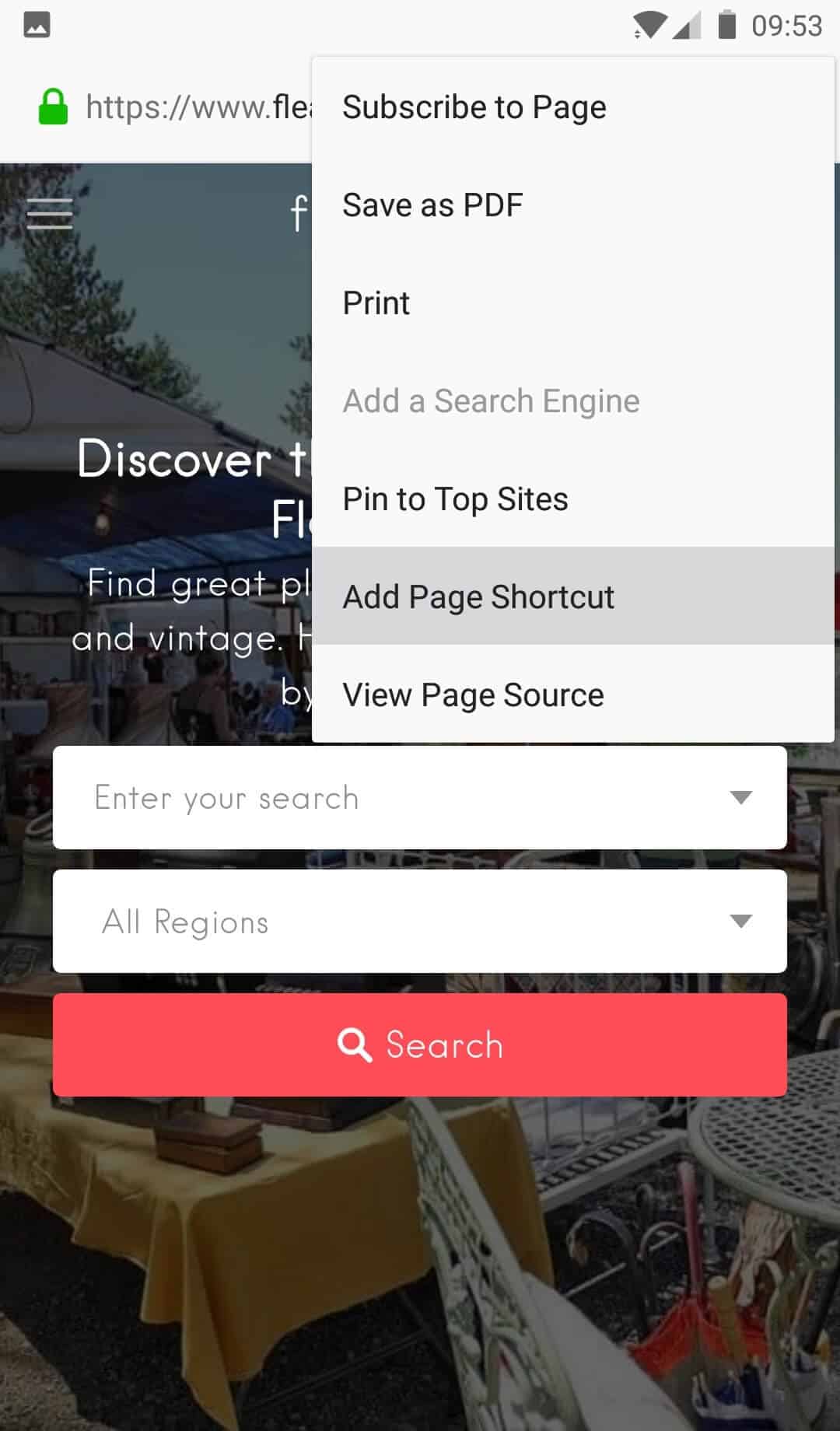840x1431 pixels.
Task: Open the hamburger drawer menu
Action: click(x=50, y=213)
